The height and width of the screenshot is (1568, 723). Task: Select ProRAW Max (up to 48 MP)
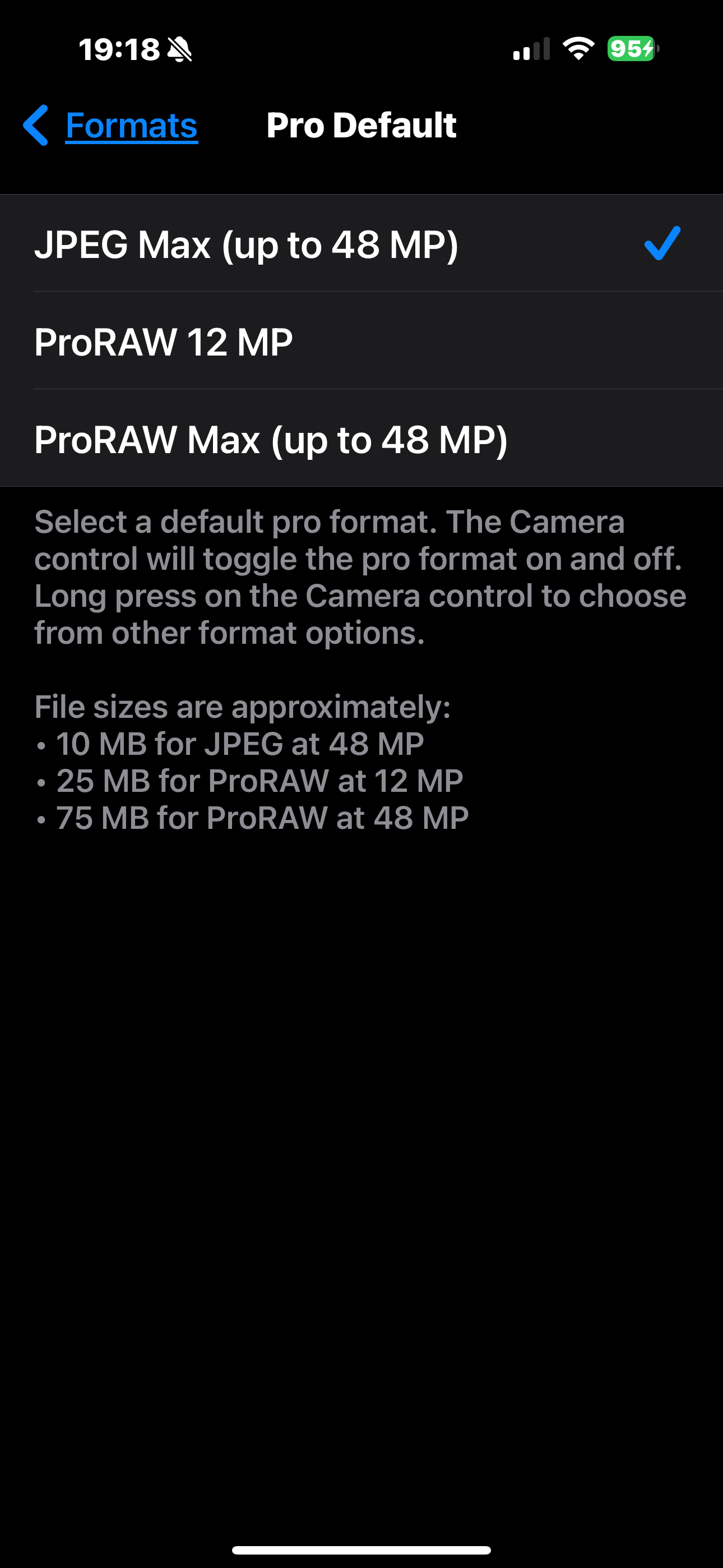click(361, 438)
